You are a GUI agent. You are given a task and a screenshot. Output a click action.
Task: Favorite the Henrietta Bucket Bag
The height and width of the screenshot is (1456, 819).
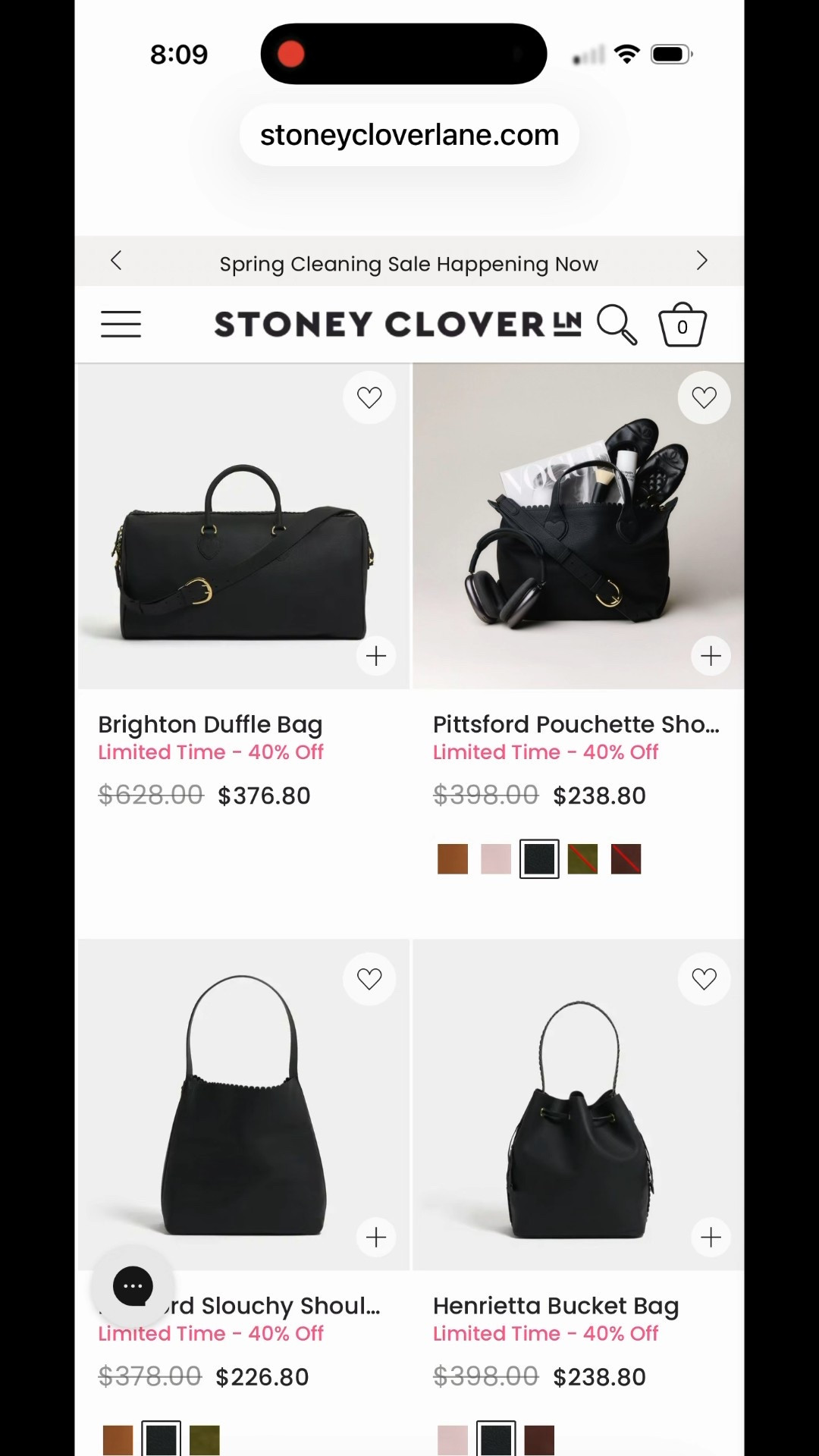pyautogui.click(x=704, y=979)
